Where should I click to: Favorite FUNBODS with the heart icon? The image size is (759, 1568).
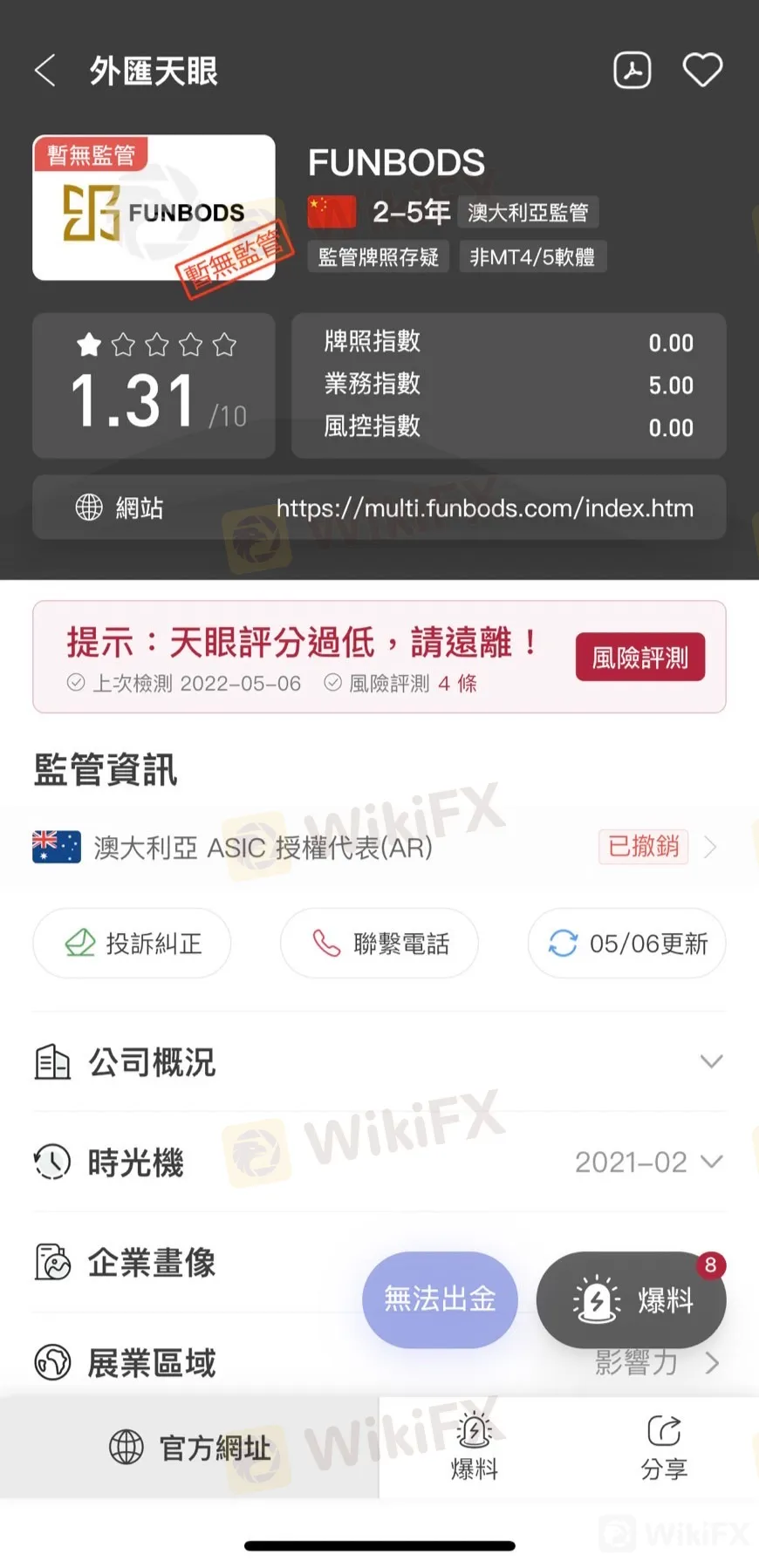(702, 71)
